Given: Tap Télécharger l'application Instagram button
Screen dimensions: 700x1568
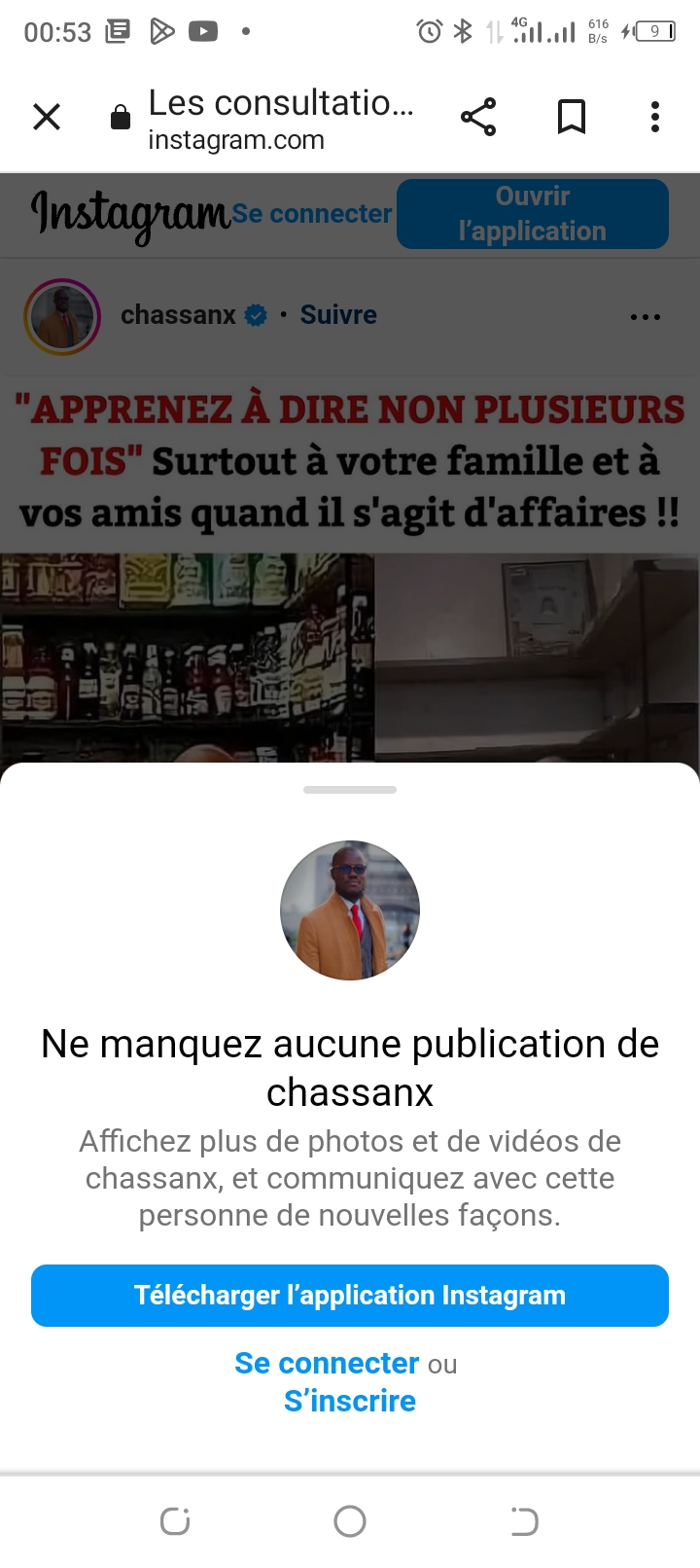Looking at the screenshot, I should click(x=350, y=1296).
